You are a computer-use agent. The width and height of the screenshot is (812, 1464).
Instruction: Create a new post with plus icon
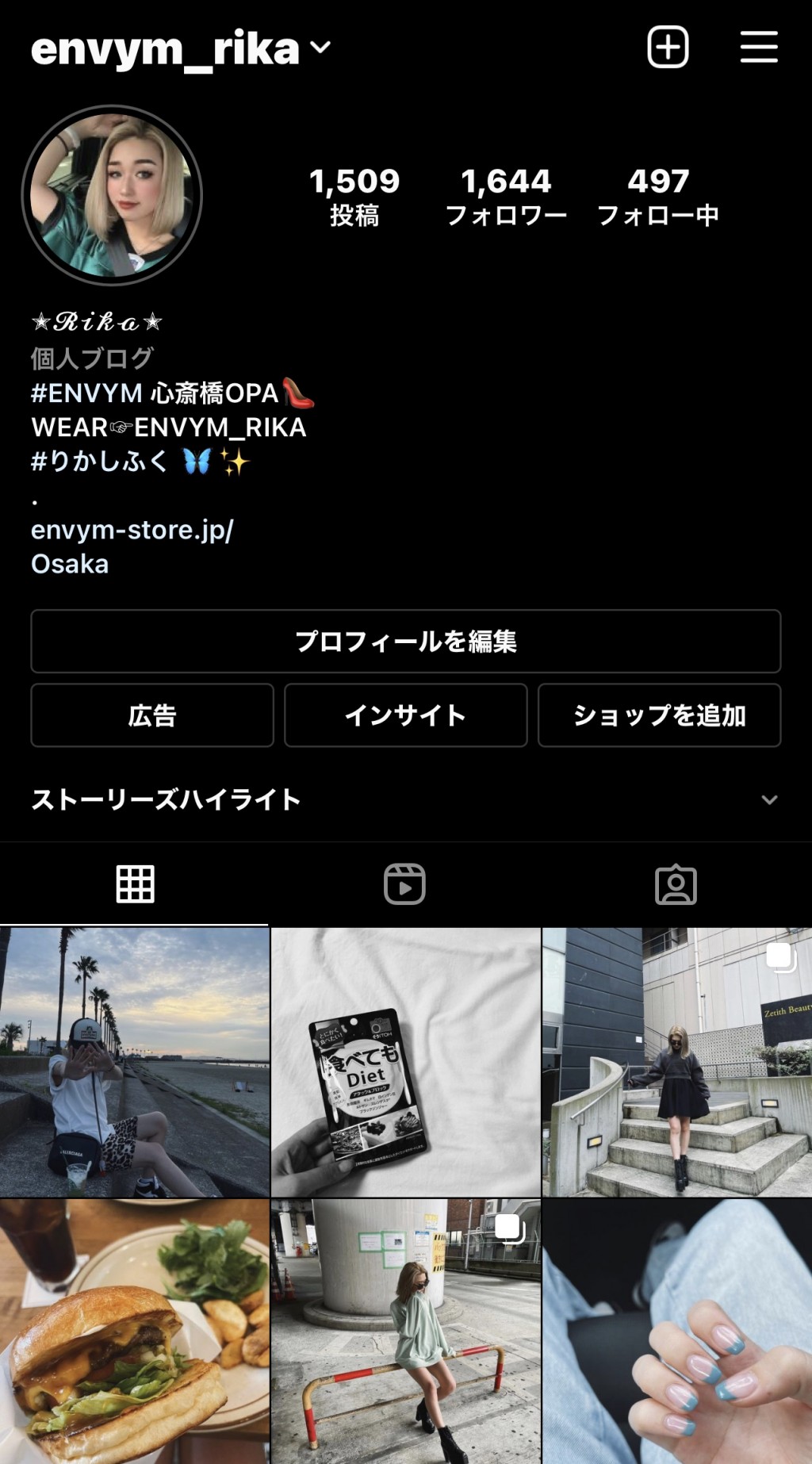click(x=668, y=47)
